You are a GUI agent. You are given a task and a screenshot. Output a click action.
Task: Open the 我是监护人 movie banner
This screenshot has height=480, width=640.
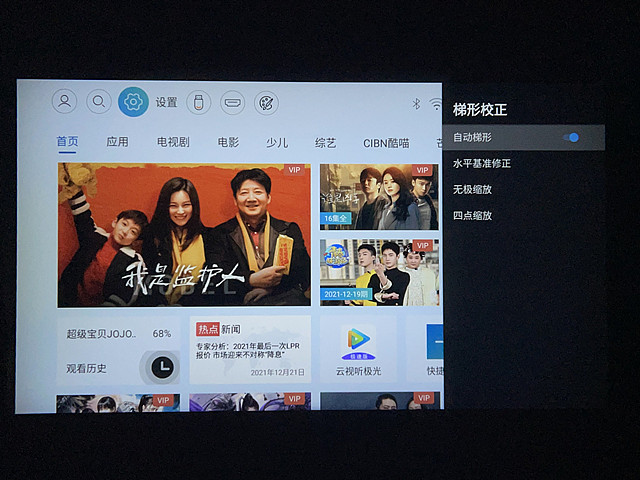point(183,235)
